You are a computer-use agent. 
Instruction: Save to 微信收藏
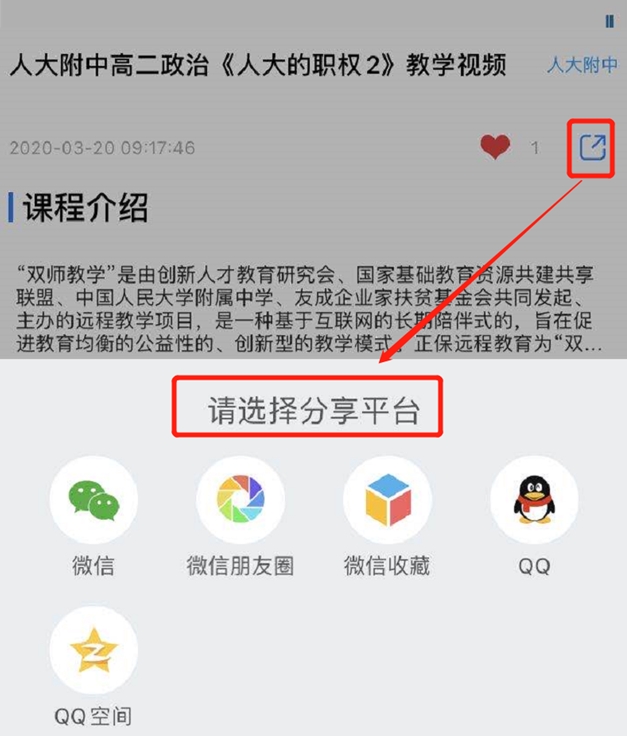[387, 499]
